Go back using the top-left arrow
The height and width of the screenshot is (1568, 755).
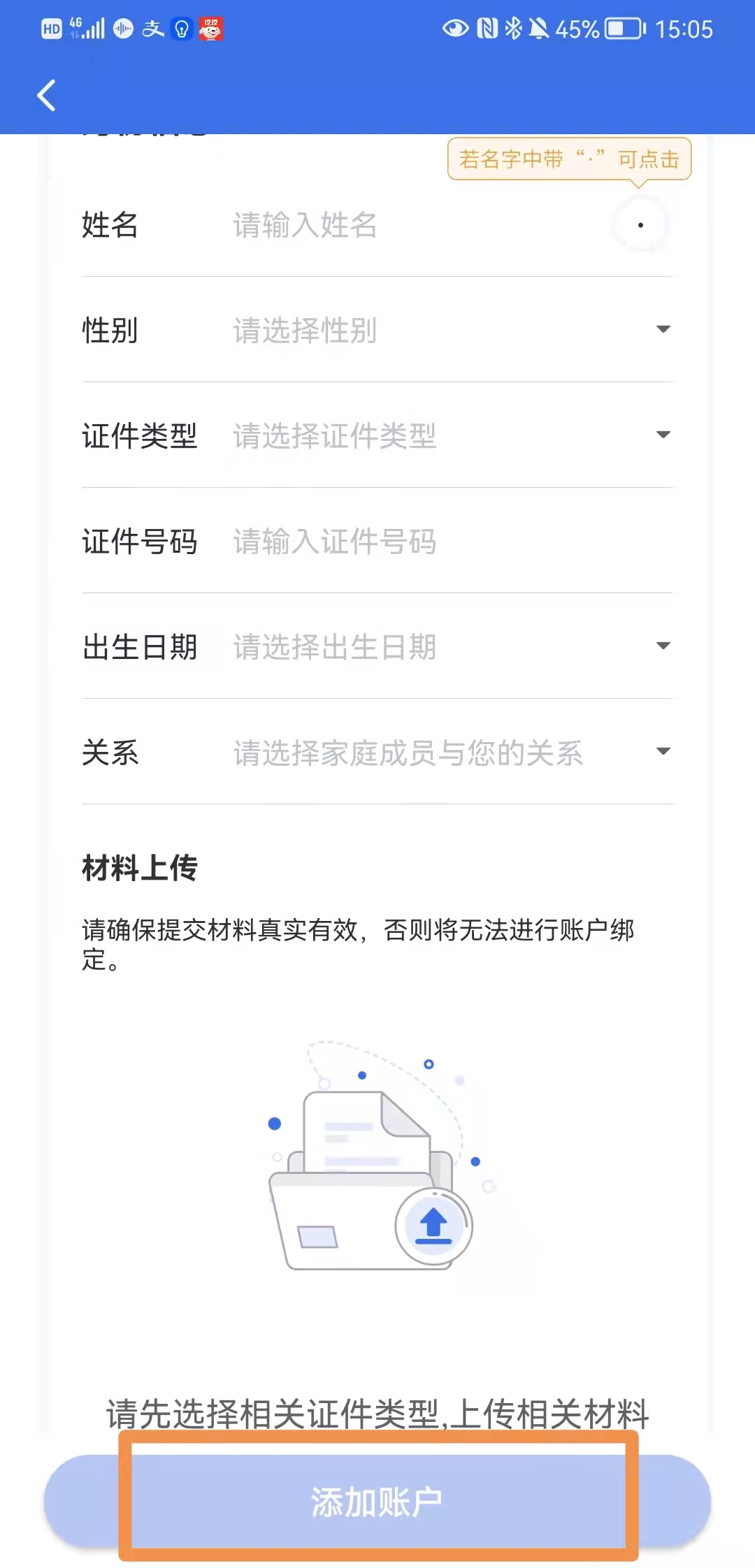pos(46,96)
